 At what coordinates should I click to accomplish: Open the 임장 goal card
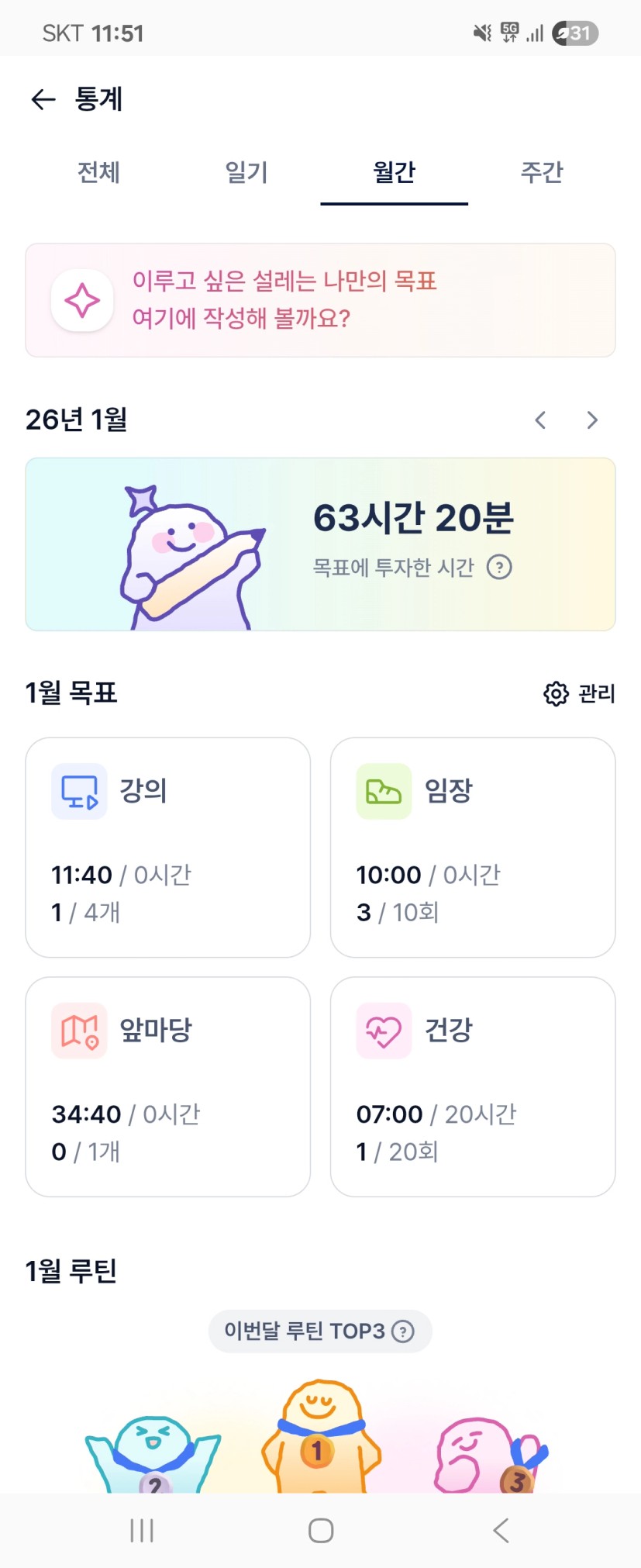[473, 847]
